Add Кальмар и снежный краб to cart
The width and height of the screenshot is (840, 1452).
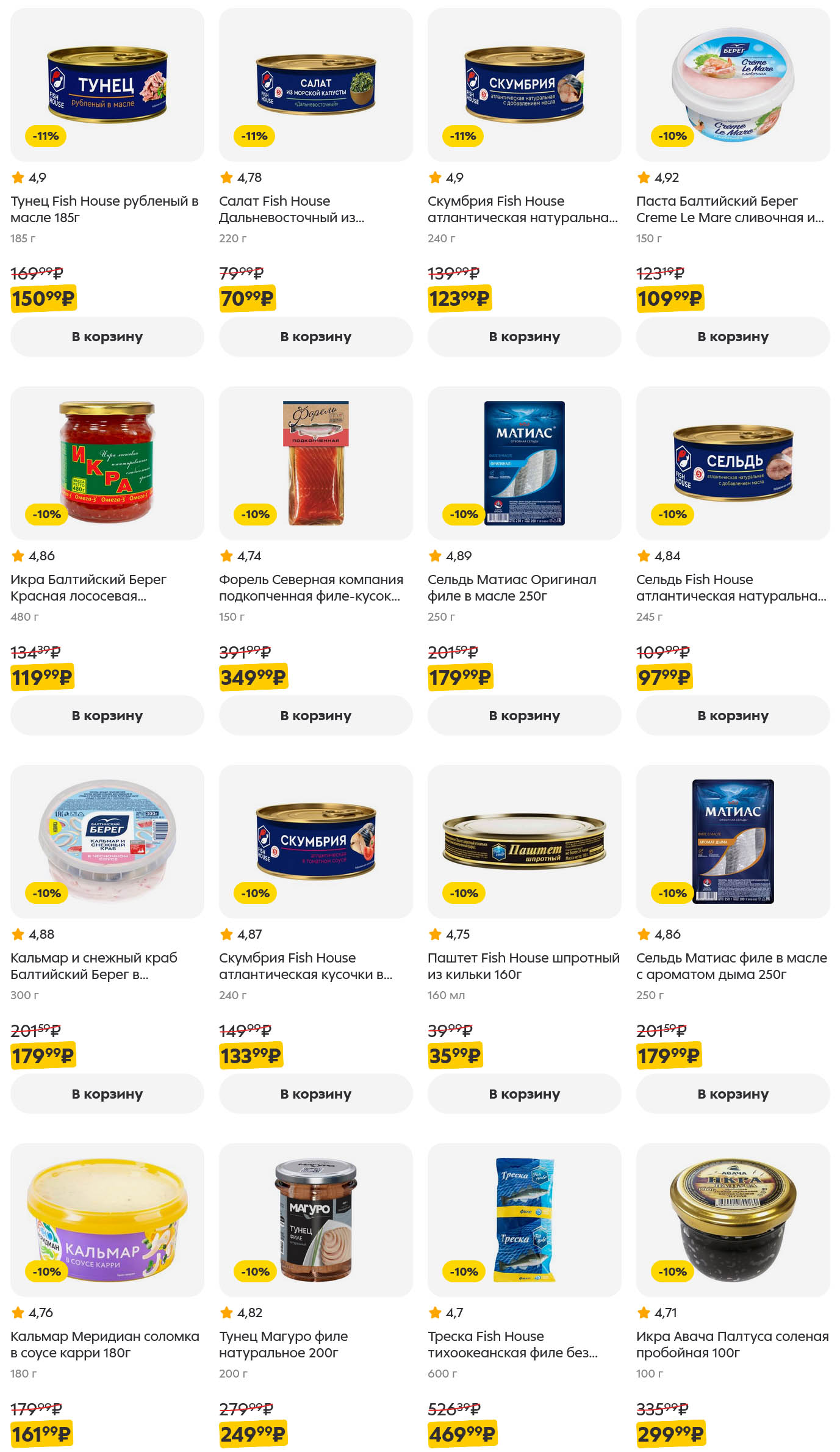click(107, 1094)
